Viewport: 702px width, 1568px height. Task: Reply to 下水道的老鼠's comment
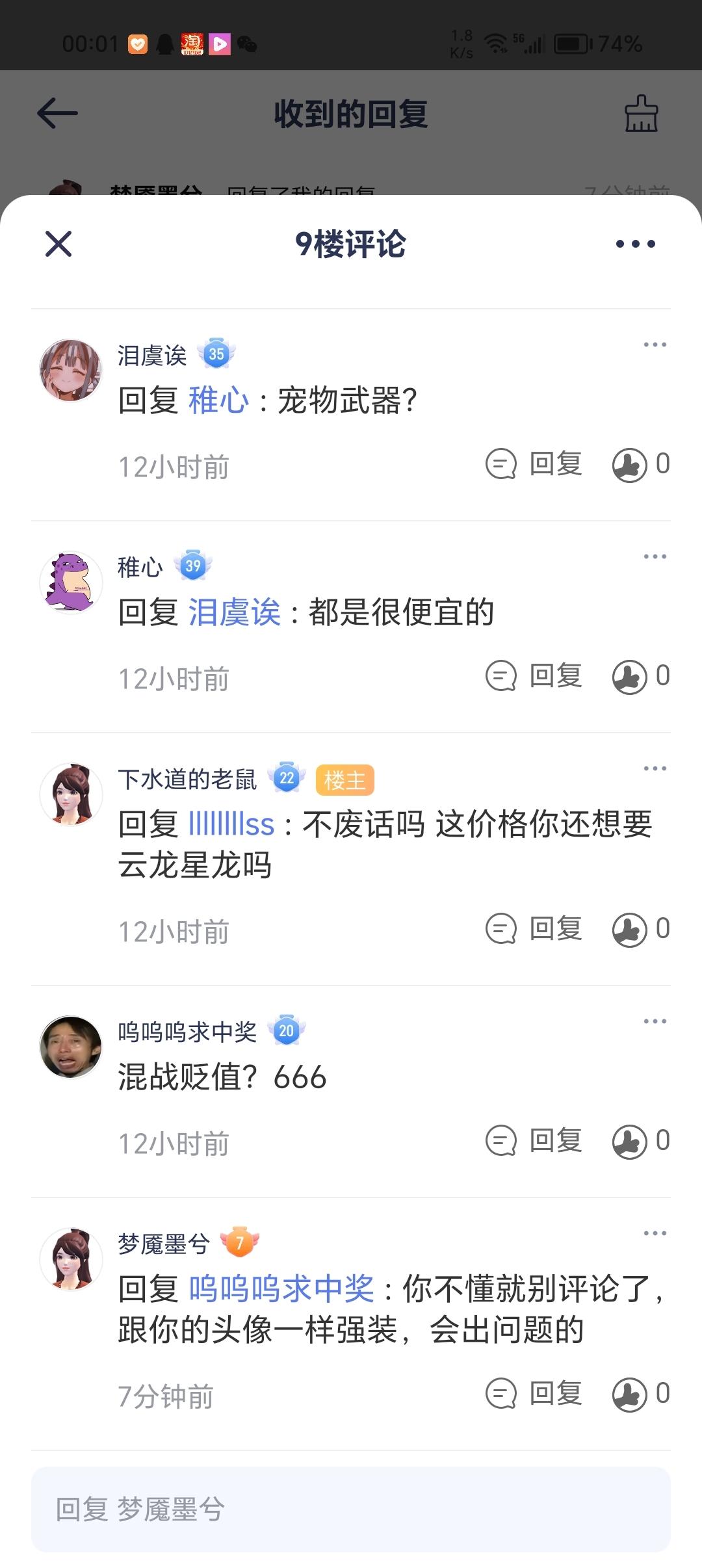tap(534, 929)
